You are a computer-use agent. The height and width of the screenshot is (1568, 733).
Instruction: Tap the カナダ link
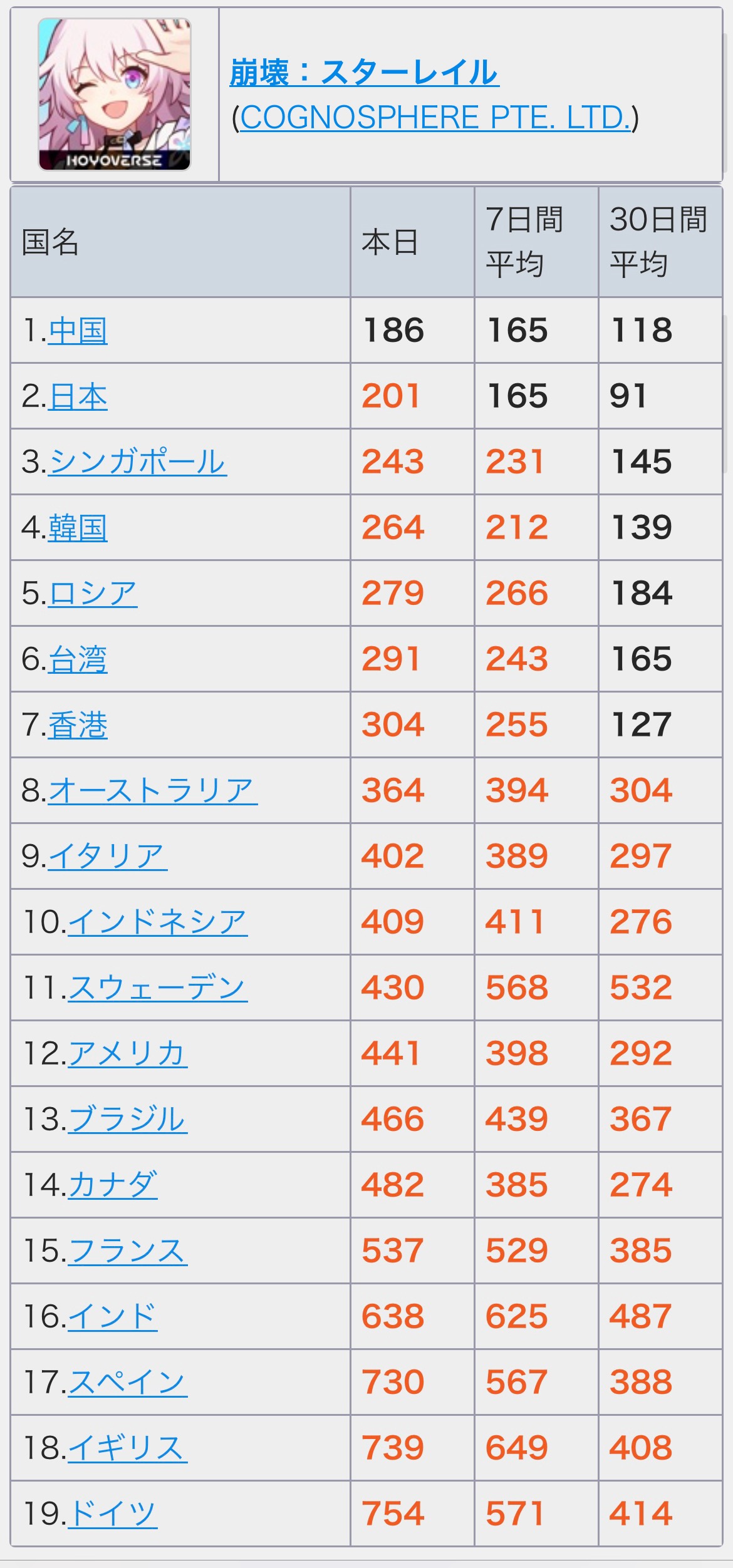click(x=112, y=1185)
